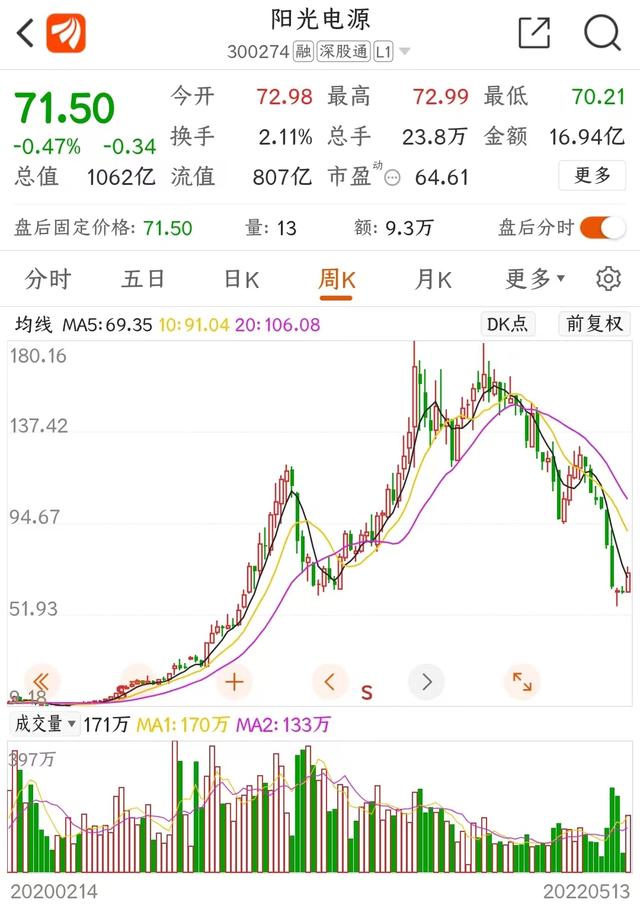Move chart one step left
This screenshot has height=912, width=640.
(330, 682)
